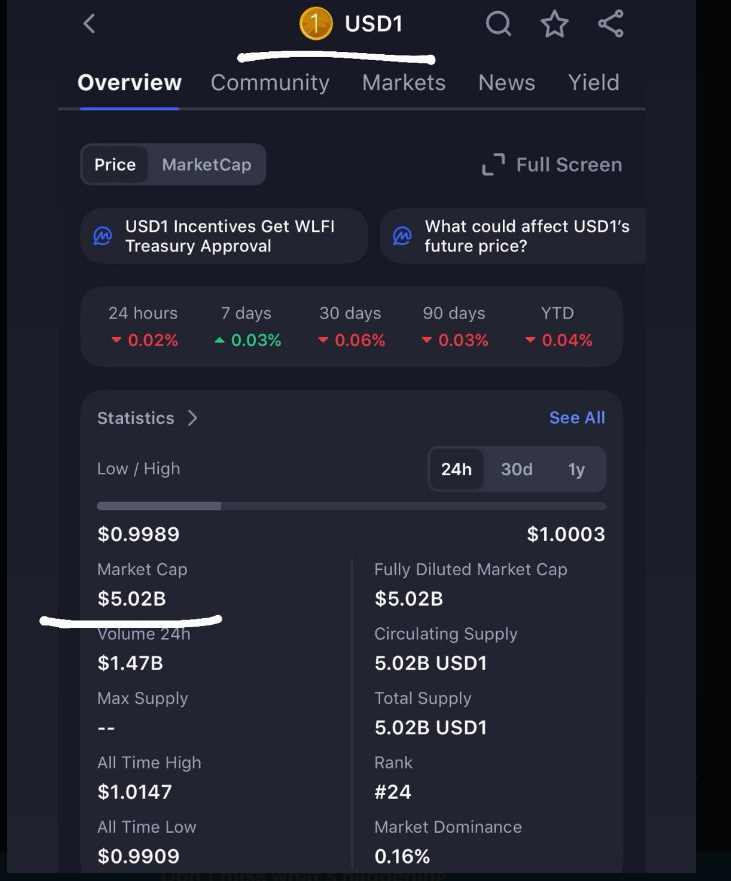Open the News tab

tap(506, 83)
